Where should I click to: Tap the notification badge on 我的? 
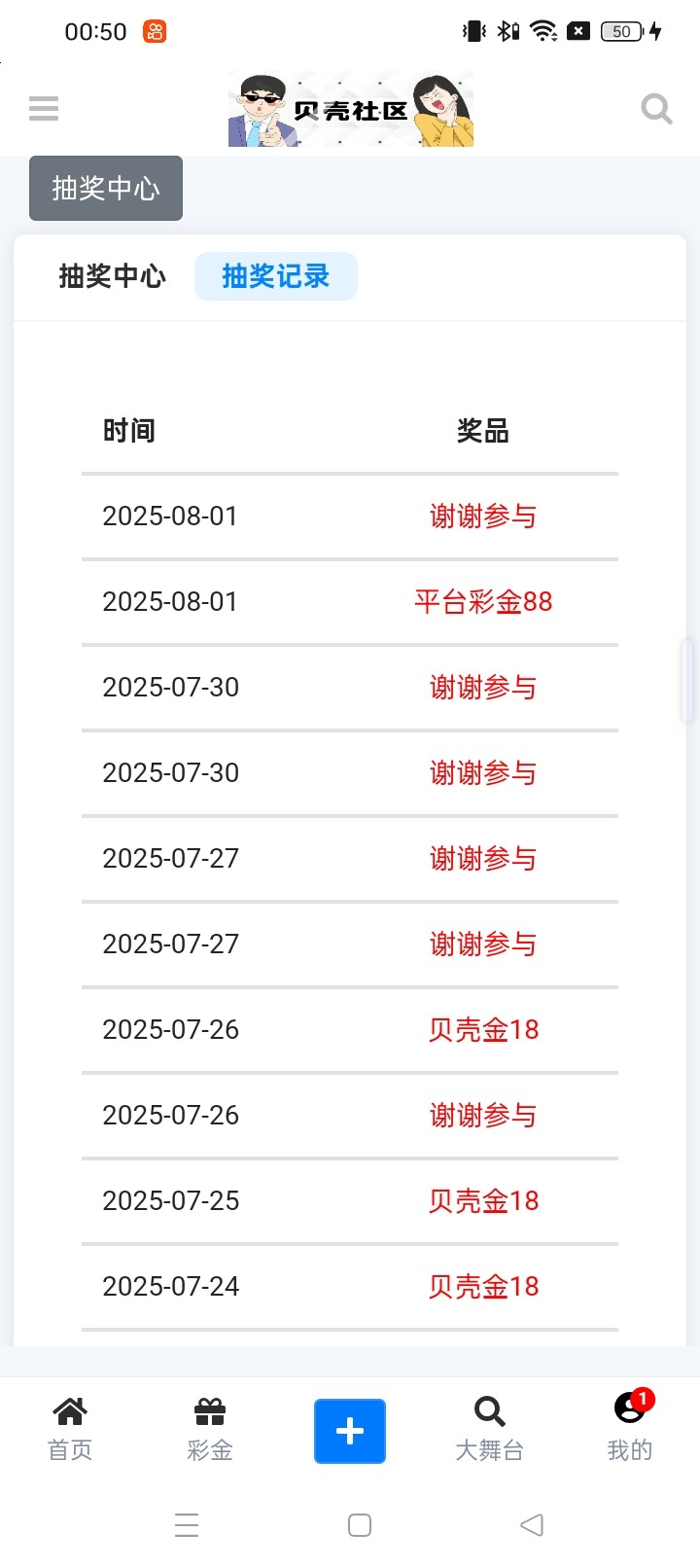644,1398
